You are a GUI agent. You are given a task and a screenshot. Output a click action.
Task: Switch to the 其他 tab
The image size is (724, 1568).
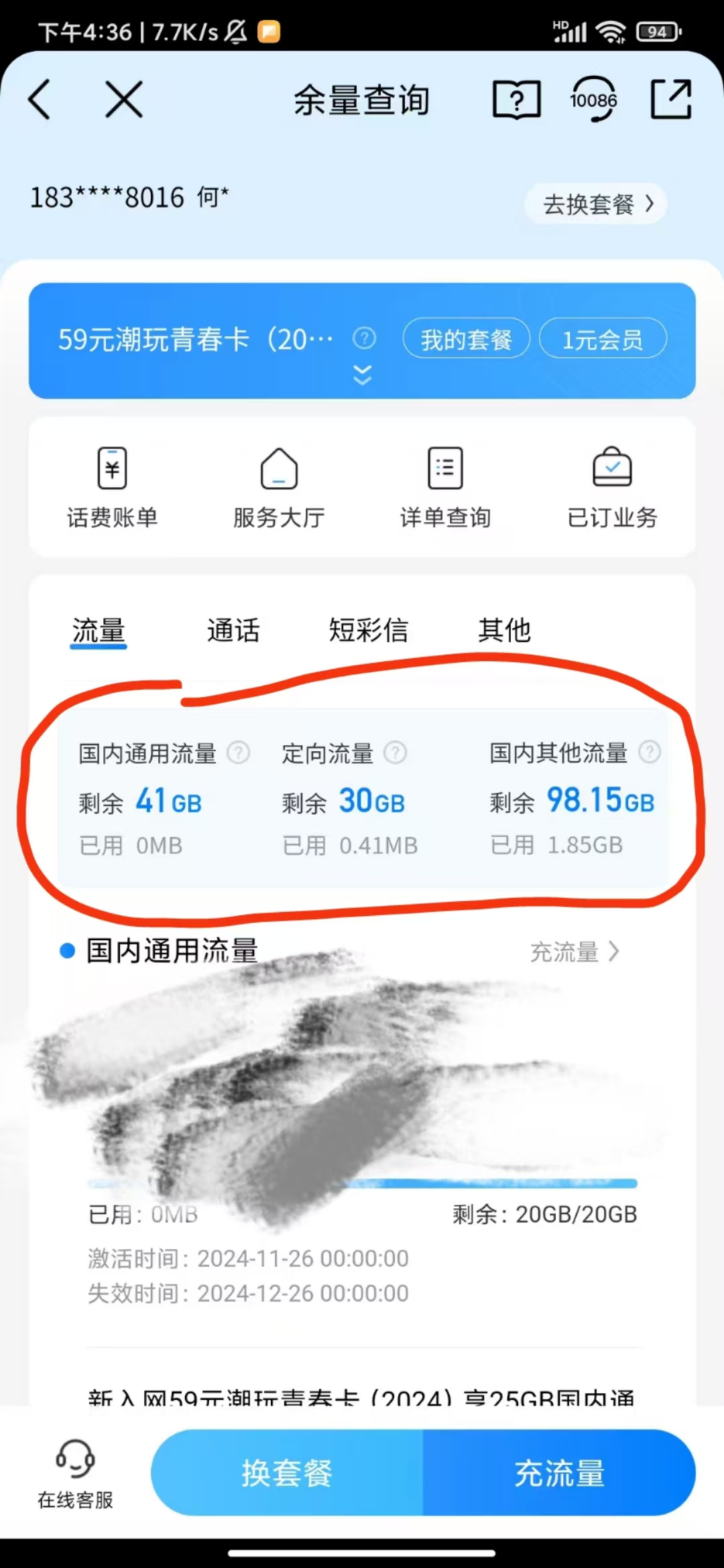coord(504,631)
